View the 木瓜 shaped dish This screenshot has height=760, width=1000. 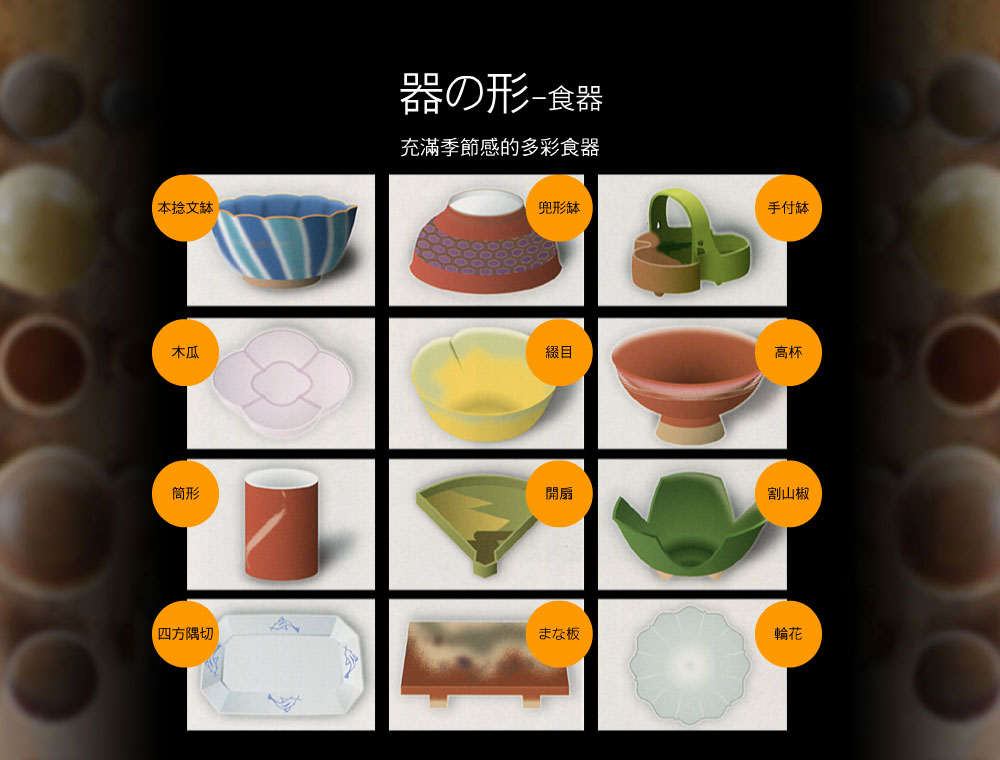click(x=281, y=383)
